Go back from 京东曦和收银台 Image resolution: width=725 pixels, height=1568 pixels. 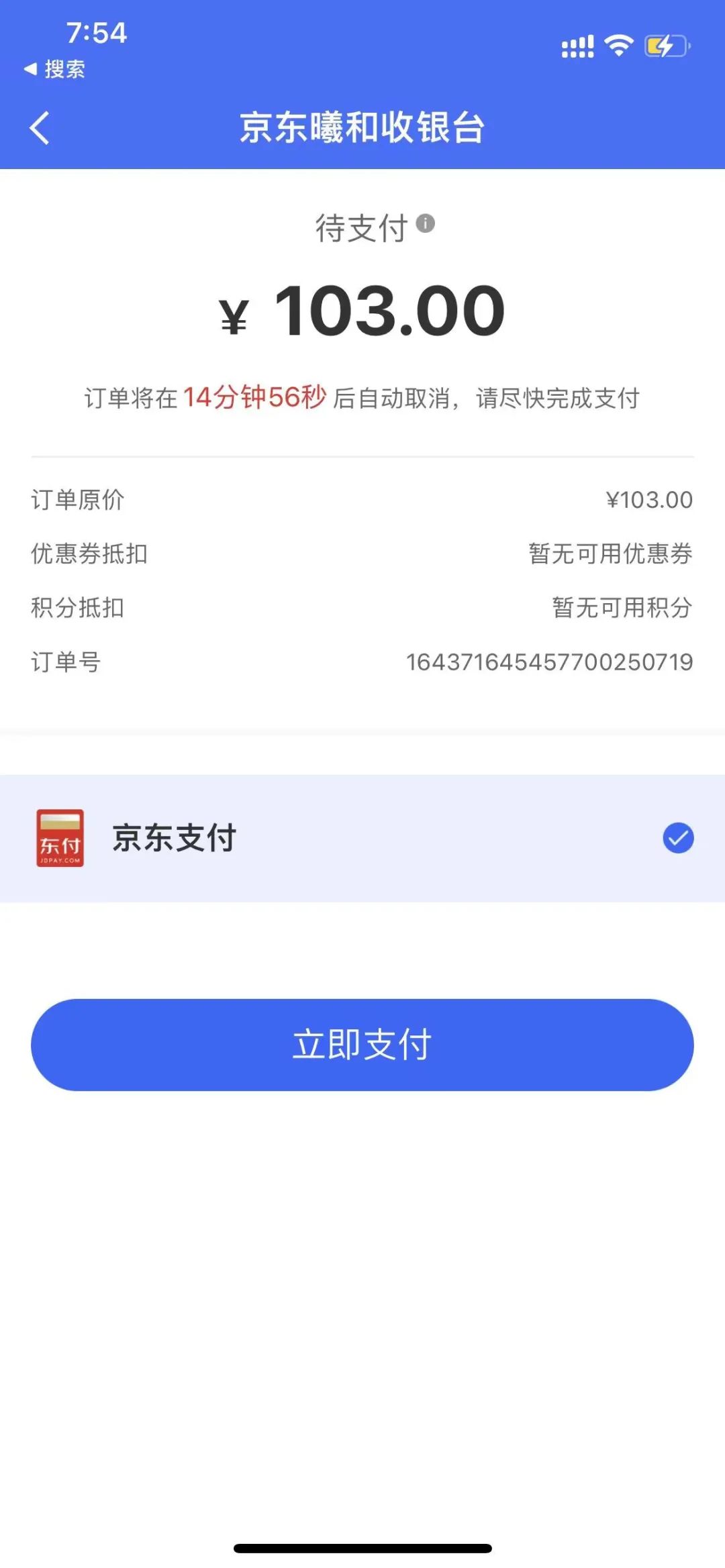point(40,127)
